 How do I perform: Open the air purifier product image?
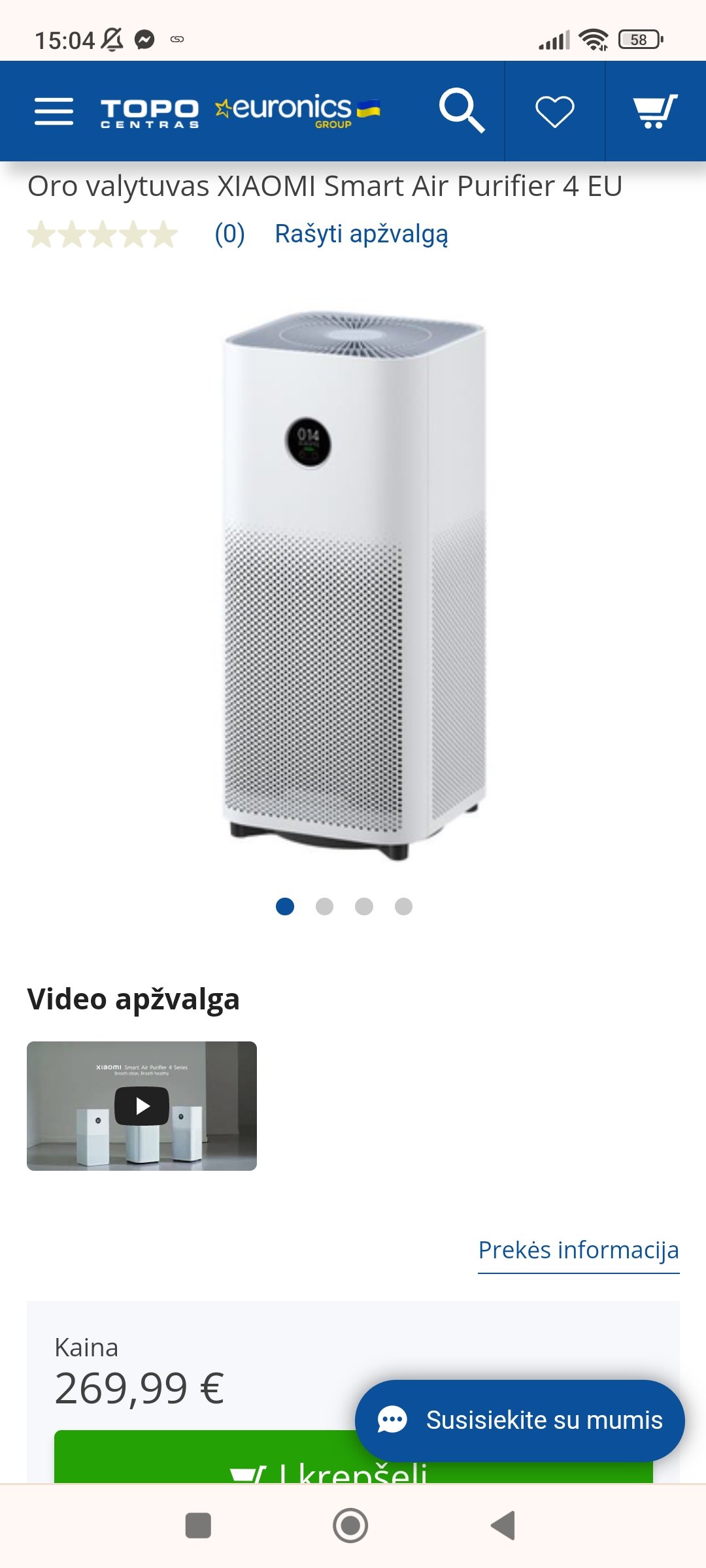pos(354,585)
